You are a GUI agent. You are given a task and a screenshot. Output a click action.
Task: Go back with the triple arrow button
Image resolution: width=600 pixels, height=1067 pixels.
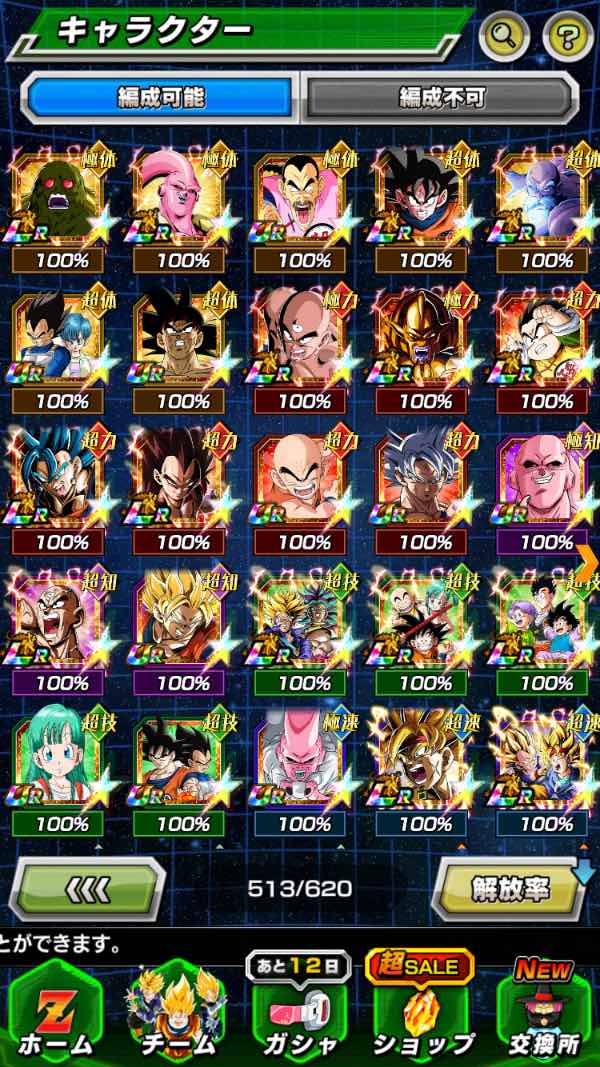pos(87,888)
